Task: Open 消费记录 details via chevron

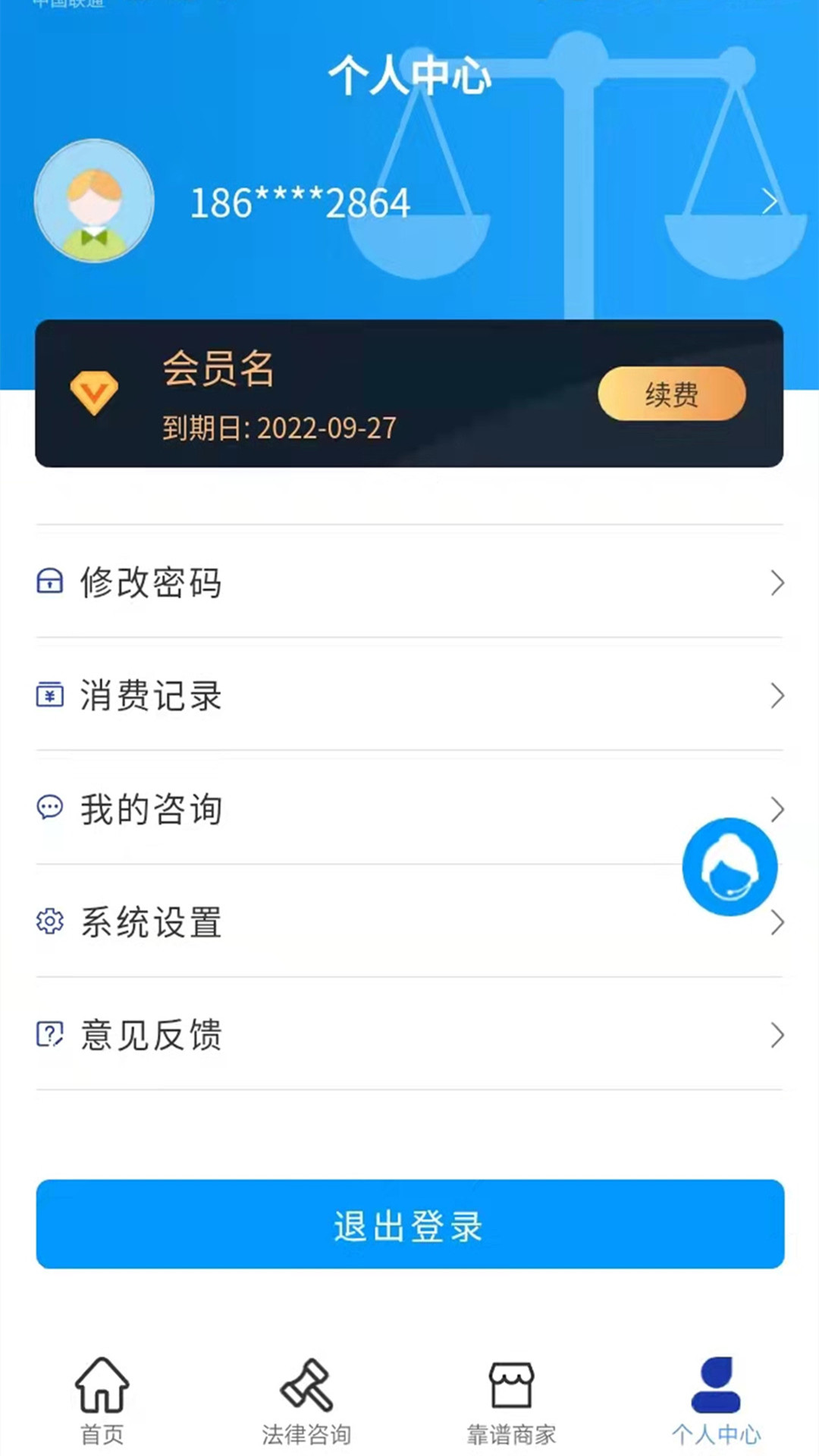Action: click(778, 695)
